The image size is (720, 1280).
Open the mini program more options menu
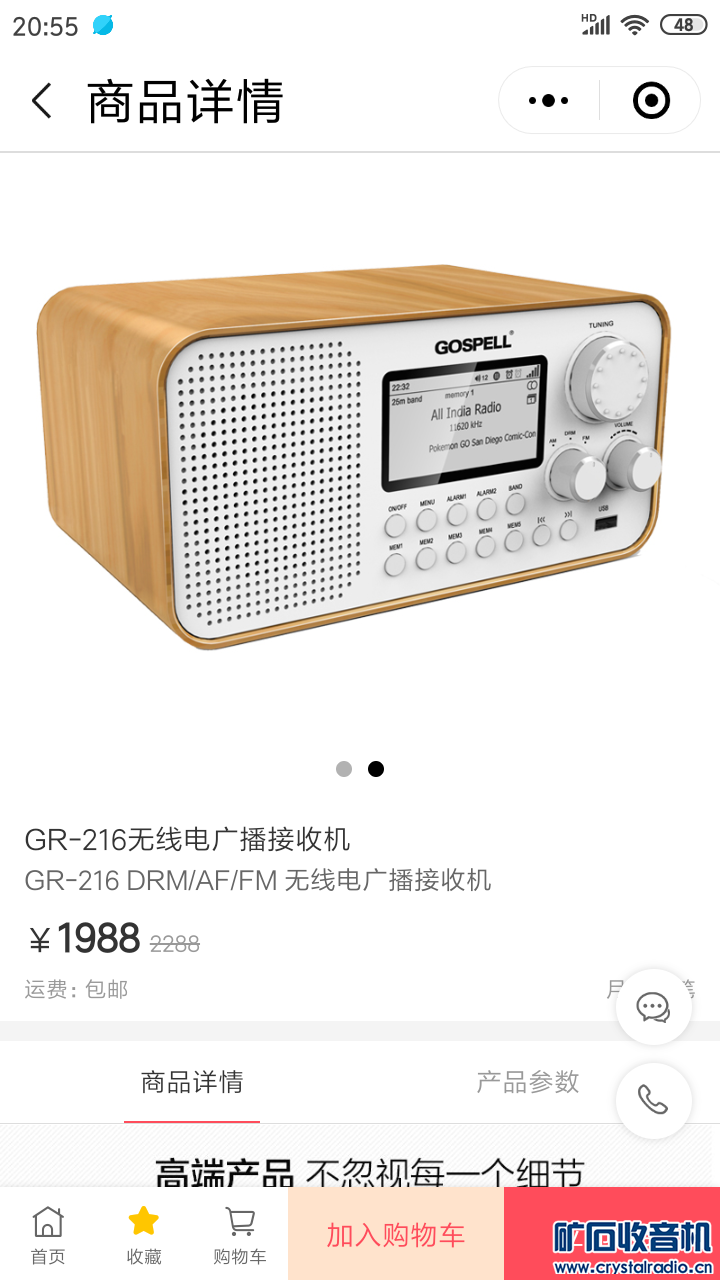tap(548, 101)
